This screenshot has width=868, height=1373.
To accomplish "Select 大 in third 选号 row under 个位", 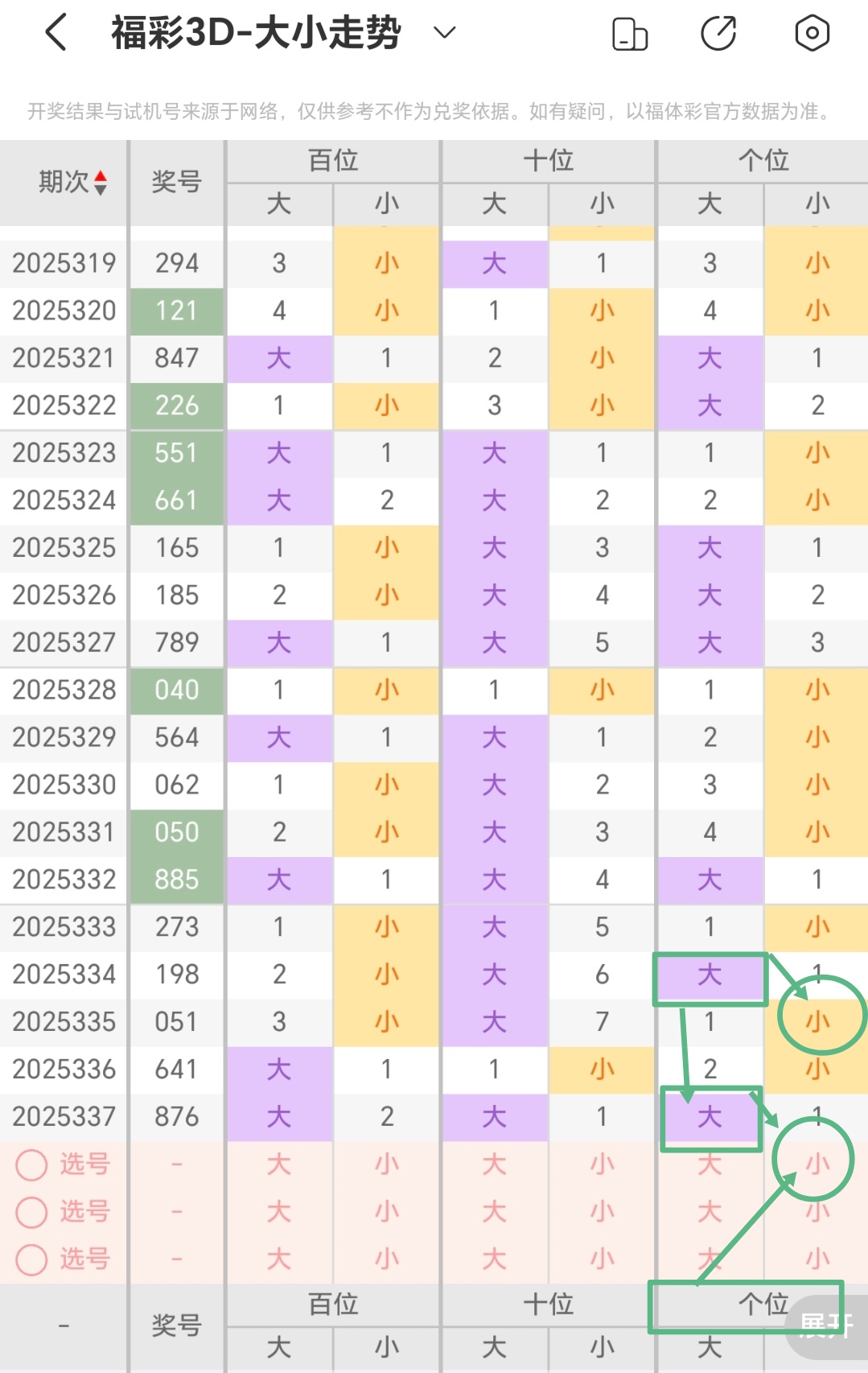I will (x=710, y=1259).
